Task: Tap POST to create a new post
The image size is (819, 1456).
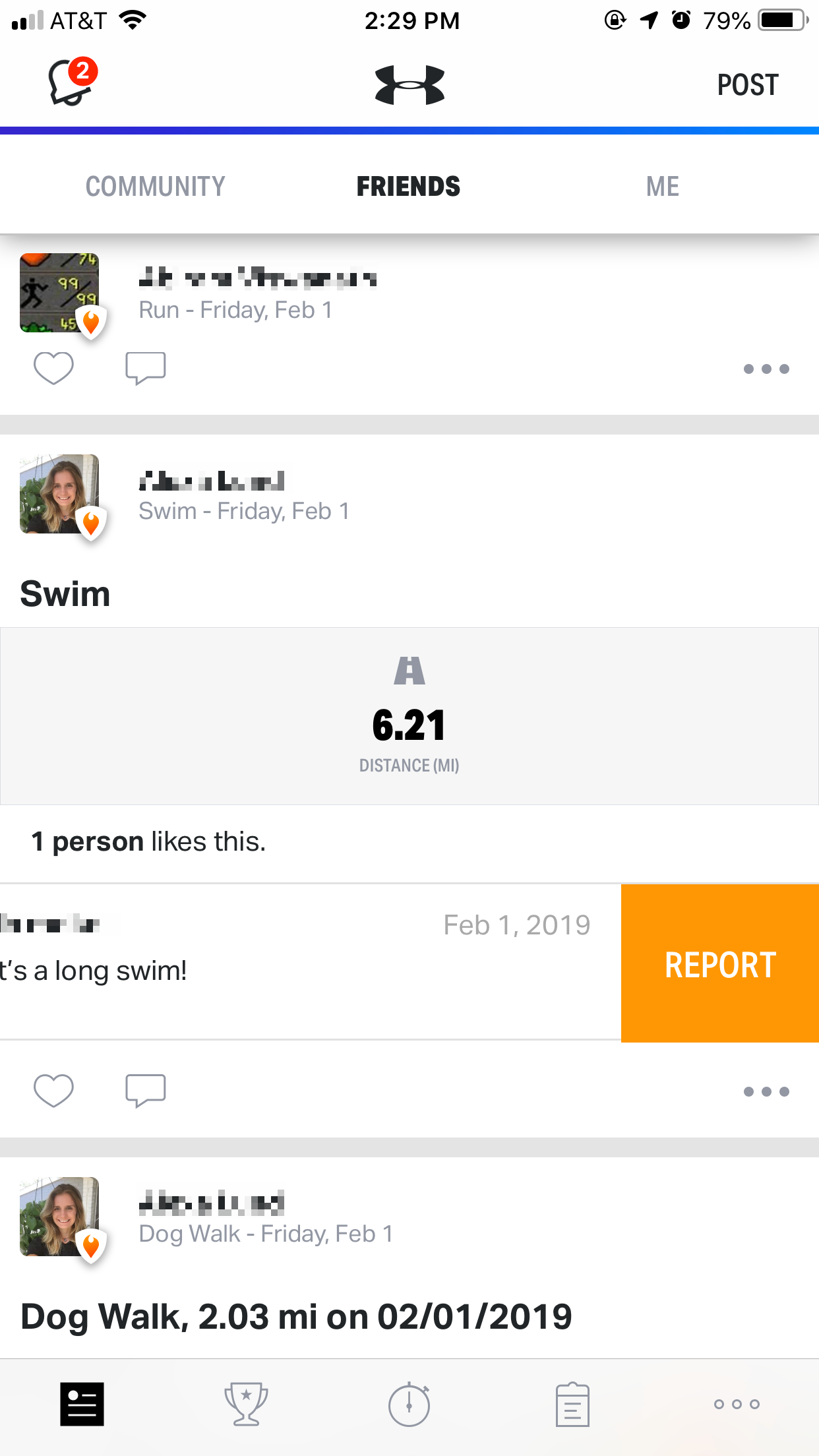Action: [747, 85]
